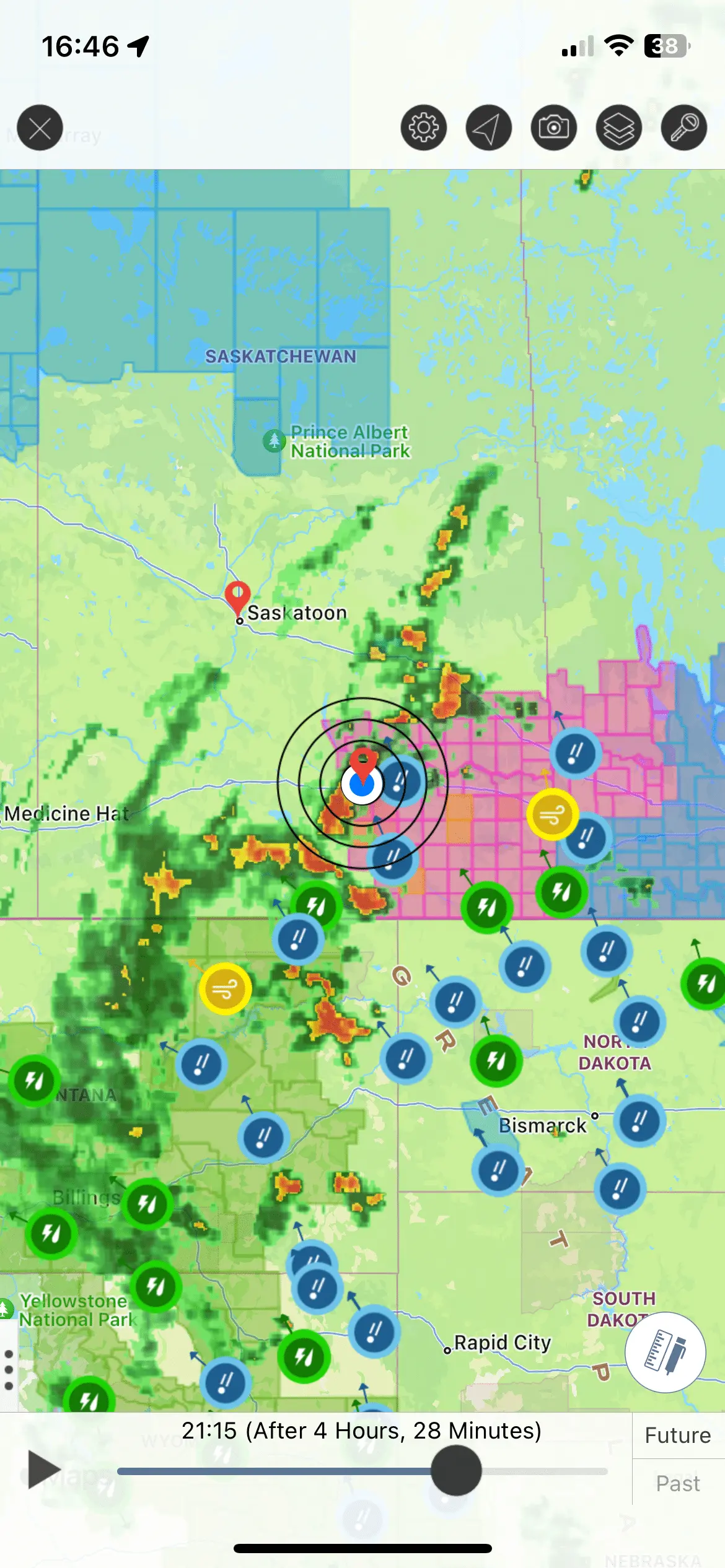Viewport: 725px width, 1568px height.
Task: Open the map layers menu
Action: point(619,128)
